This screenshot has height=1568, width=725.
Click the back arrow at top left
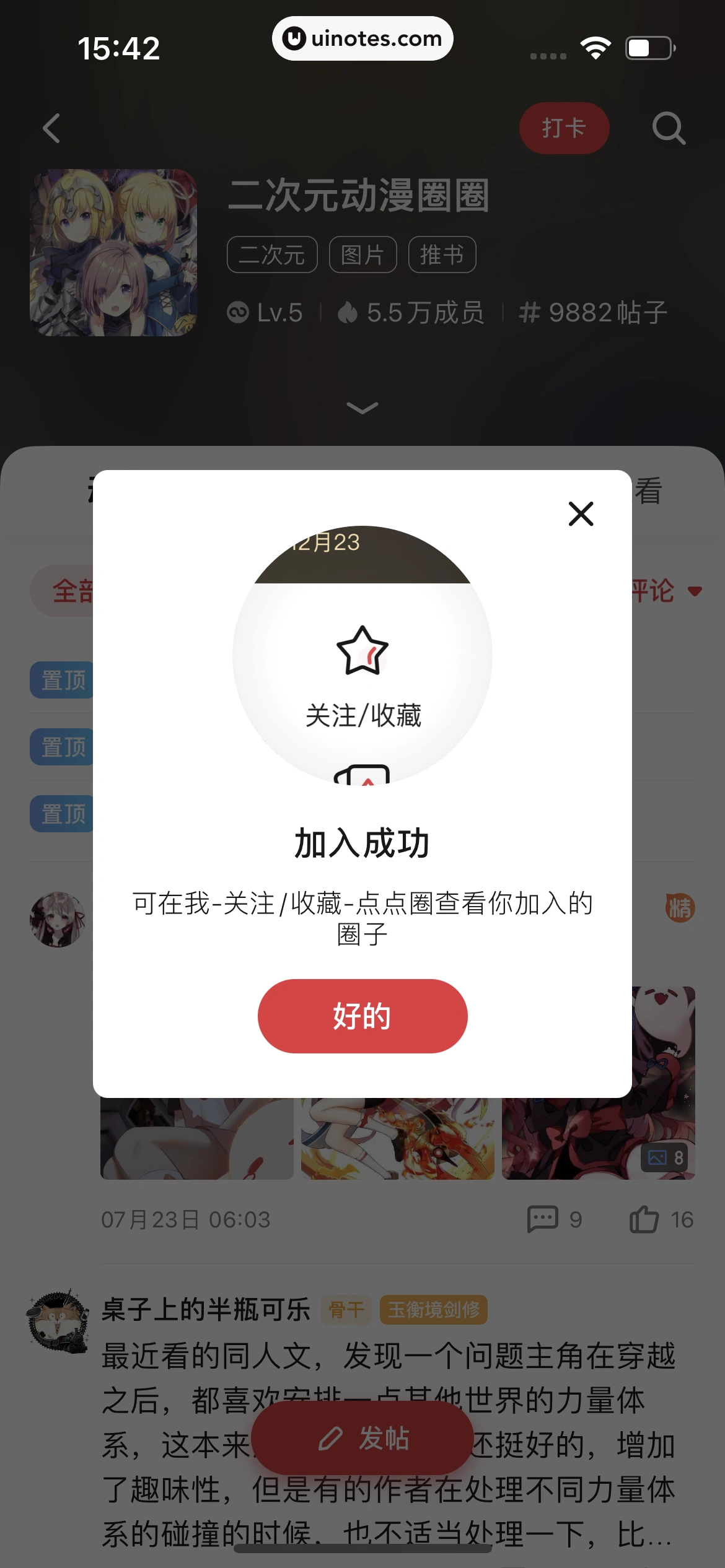[x=52, y=128]
